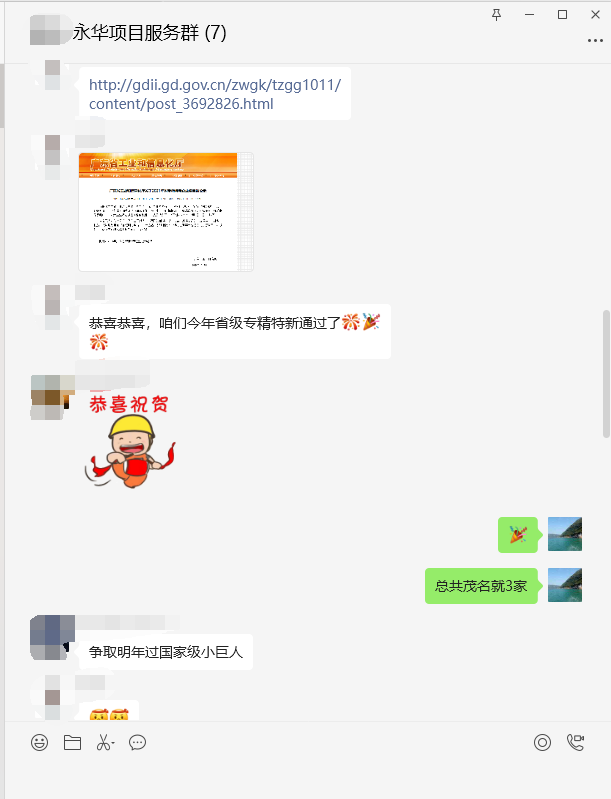The height and width of the screenshot is (799, 611).
Task: Start a voice call
Action: point(542,742)
